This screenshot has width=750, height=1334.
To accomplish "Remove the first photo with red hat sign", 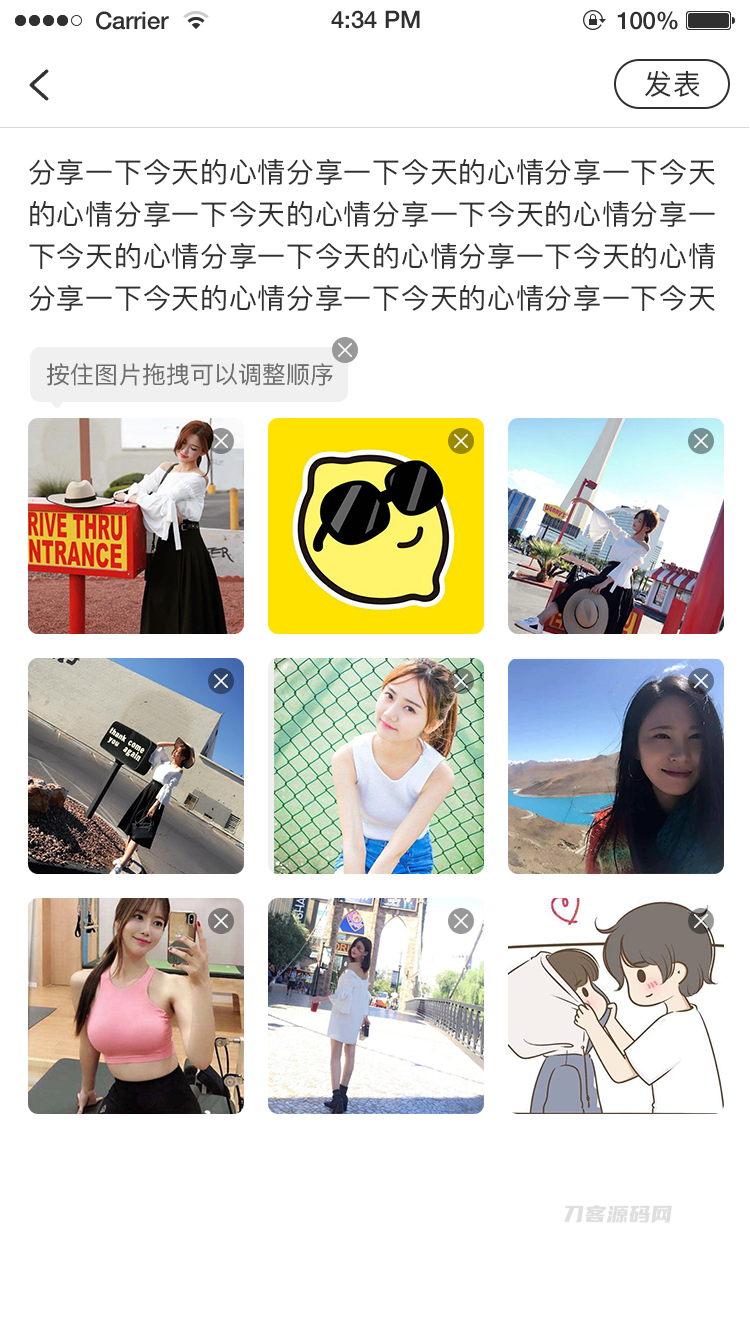I will pyautogui.click(x=220, y=441).
